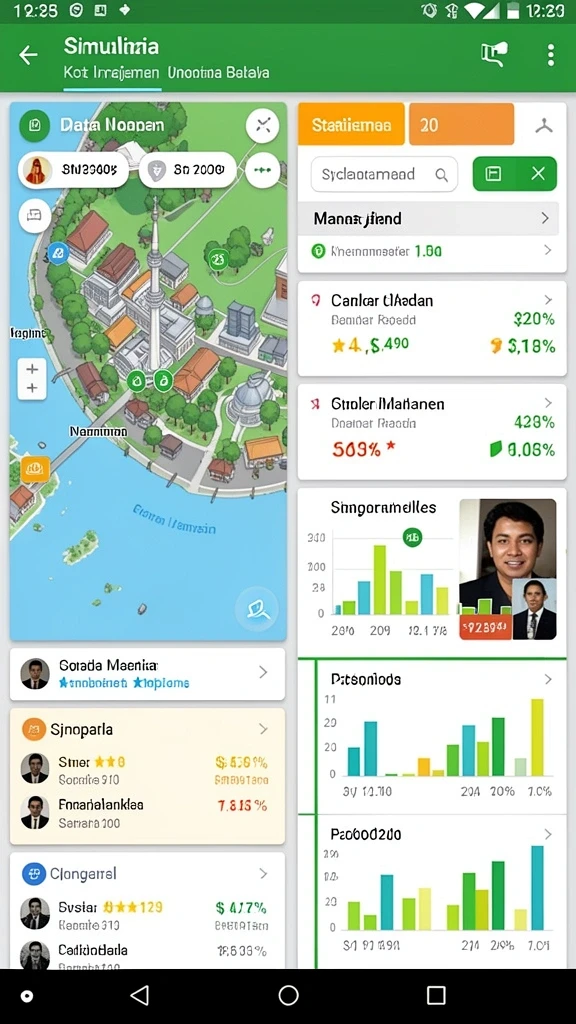
Task: Open the Gtioler IMatanen card
Action: (432, 432)
